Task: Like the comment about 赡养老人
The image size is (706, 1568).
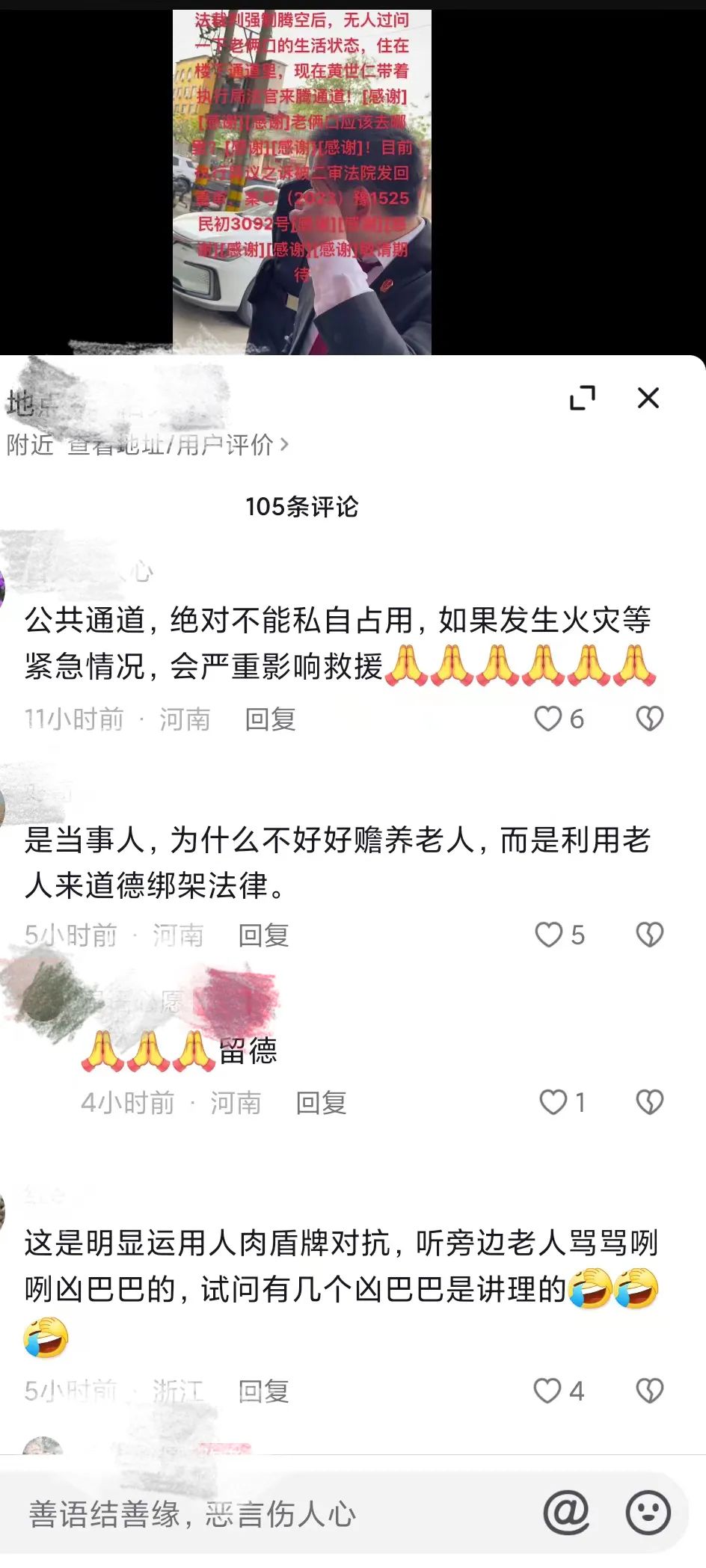Action: (x=548, y=935)
